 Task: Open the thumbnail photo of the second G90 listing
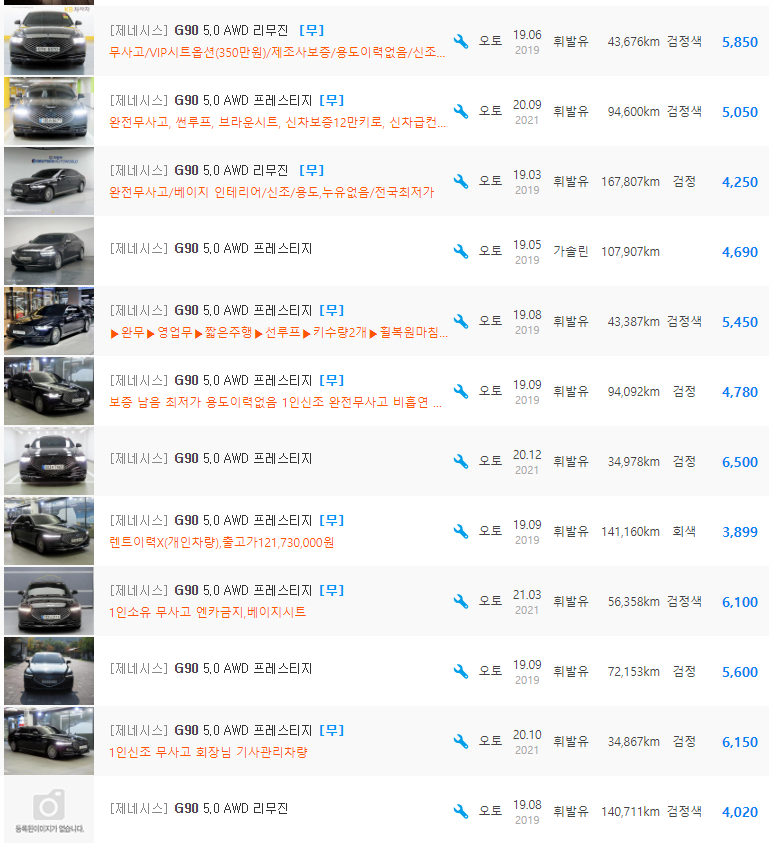click(x=48, y=110)
